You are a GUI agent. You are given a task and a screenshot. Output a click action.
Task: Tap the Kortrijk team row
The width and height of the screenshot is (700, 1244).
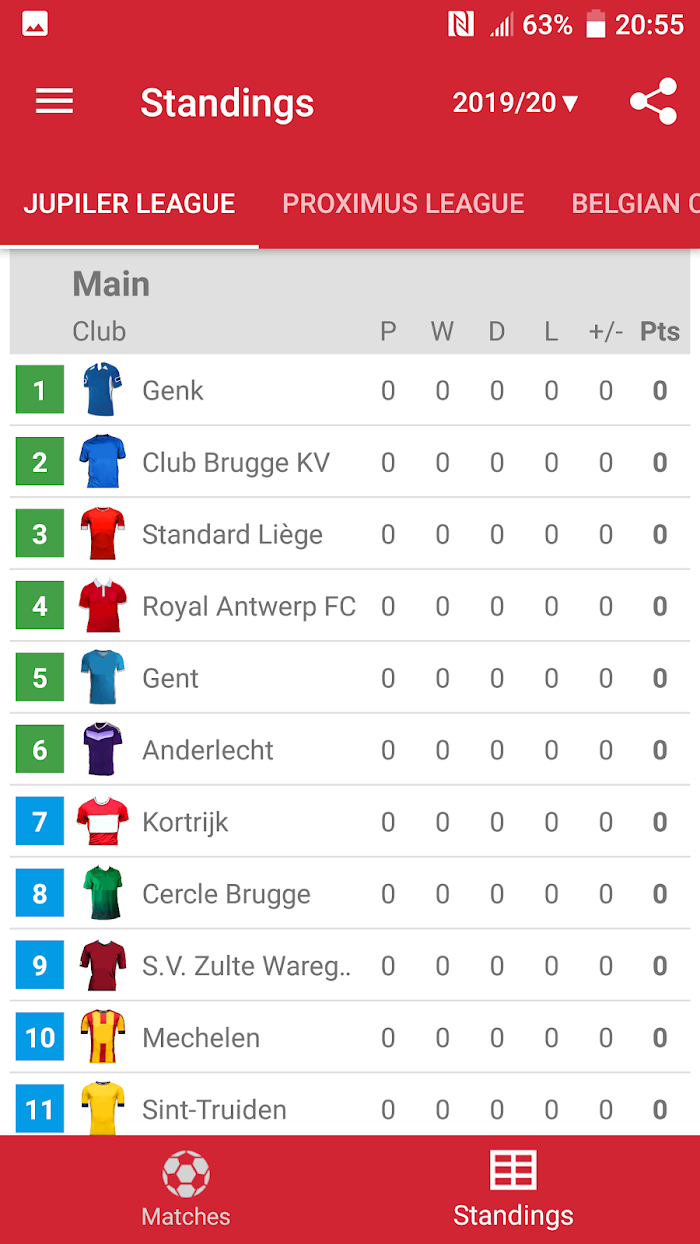pos(350,822)
